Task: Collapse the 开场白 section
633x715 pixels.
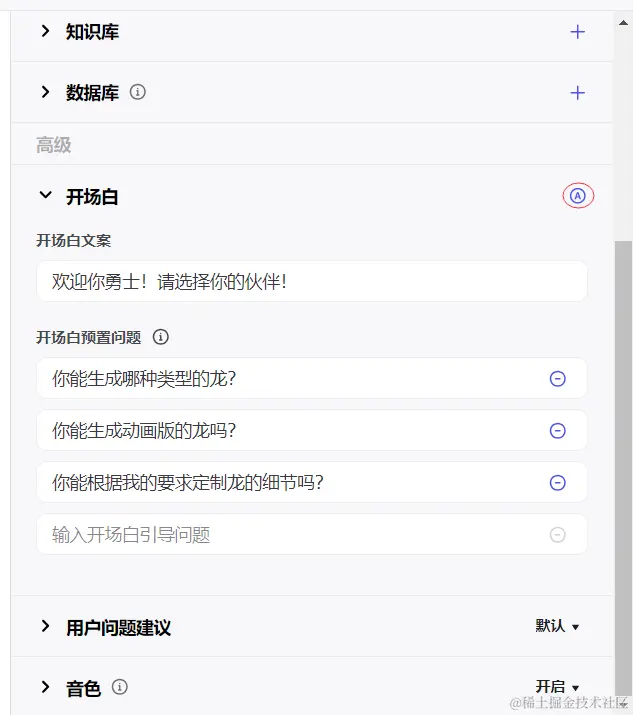Action: pos(45,196)
